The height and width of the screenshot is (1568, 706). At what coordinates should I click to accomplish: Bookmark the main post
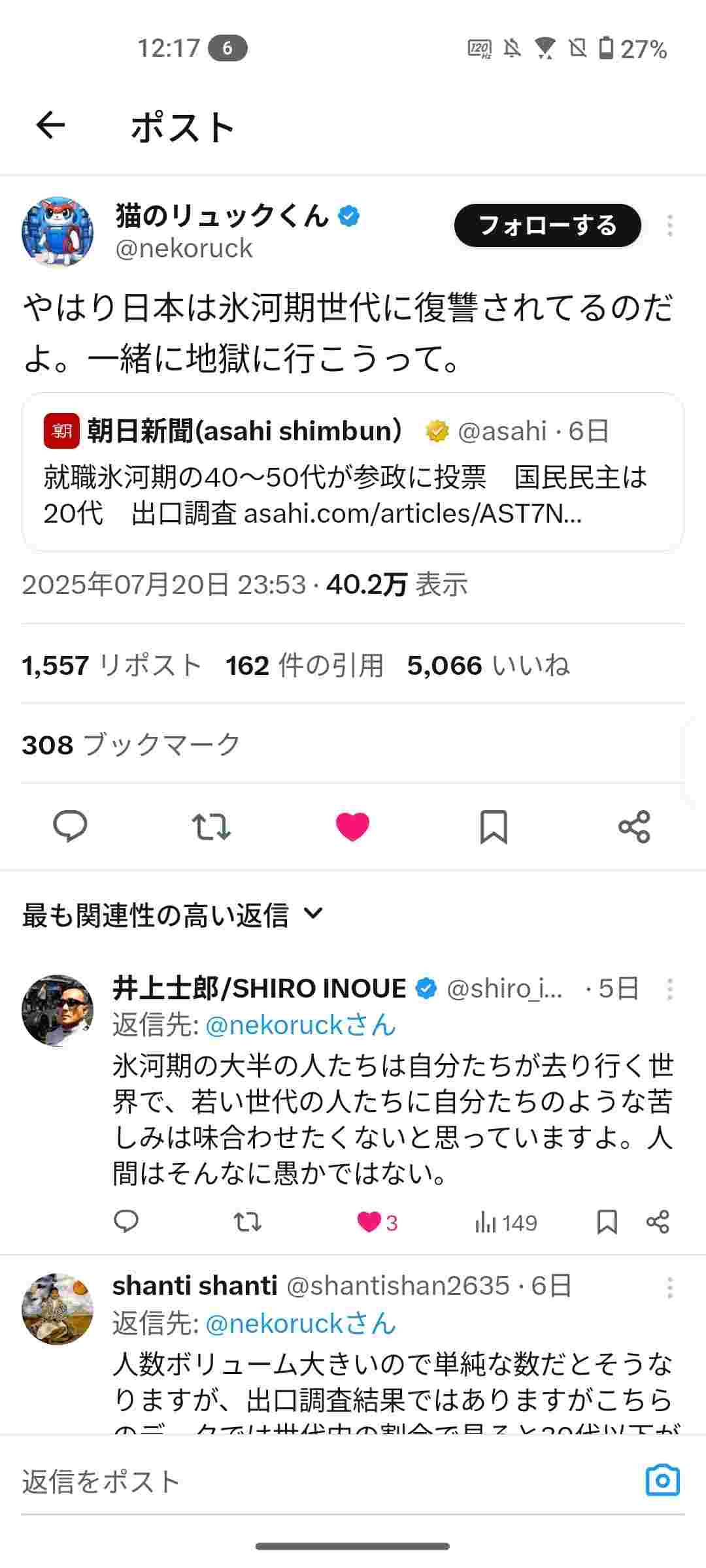pyautogui.click(x=494, y=826)
